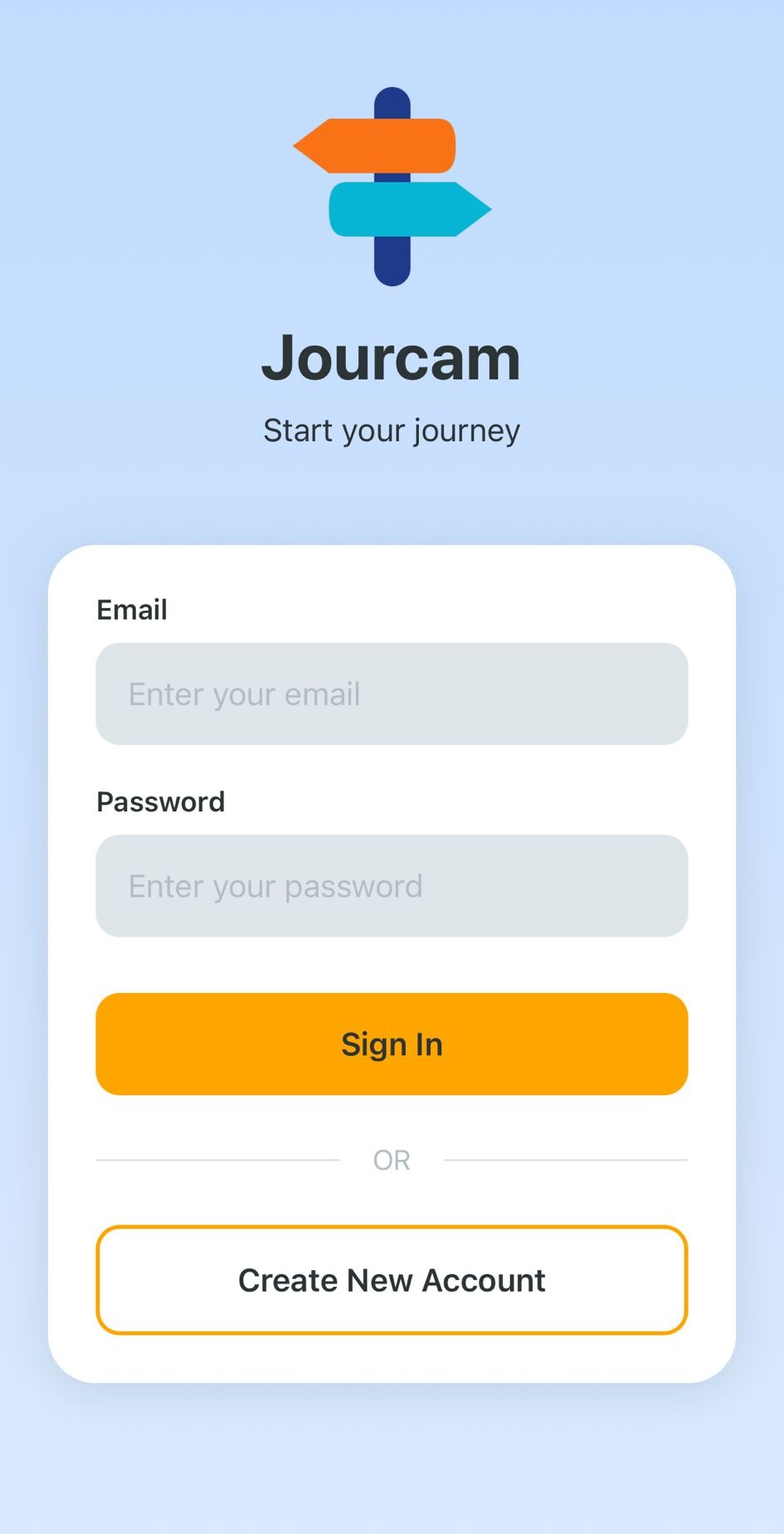The image size is (784, 1534).
Task: Click the Create New Account button
Action: 392,1279
